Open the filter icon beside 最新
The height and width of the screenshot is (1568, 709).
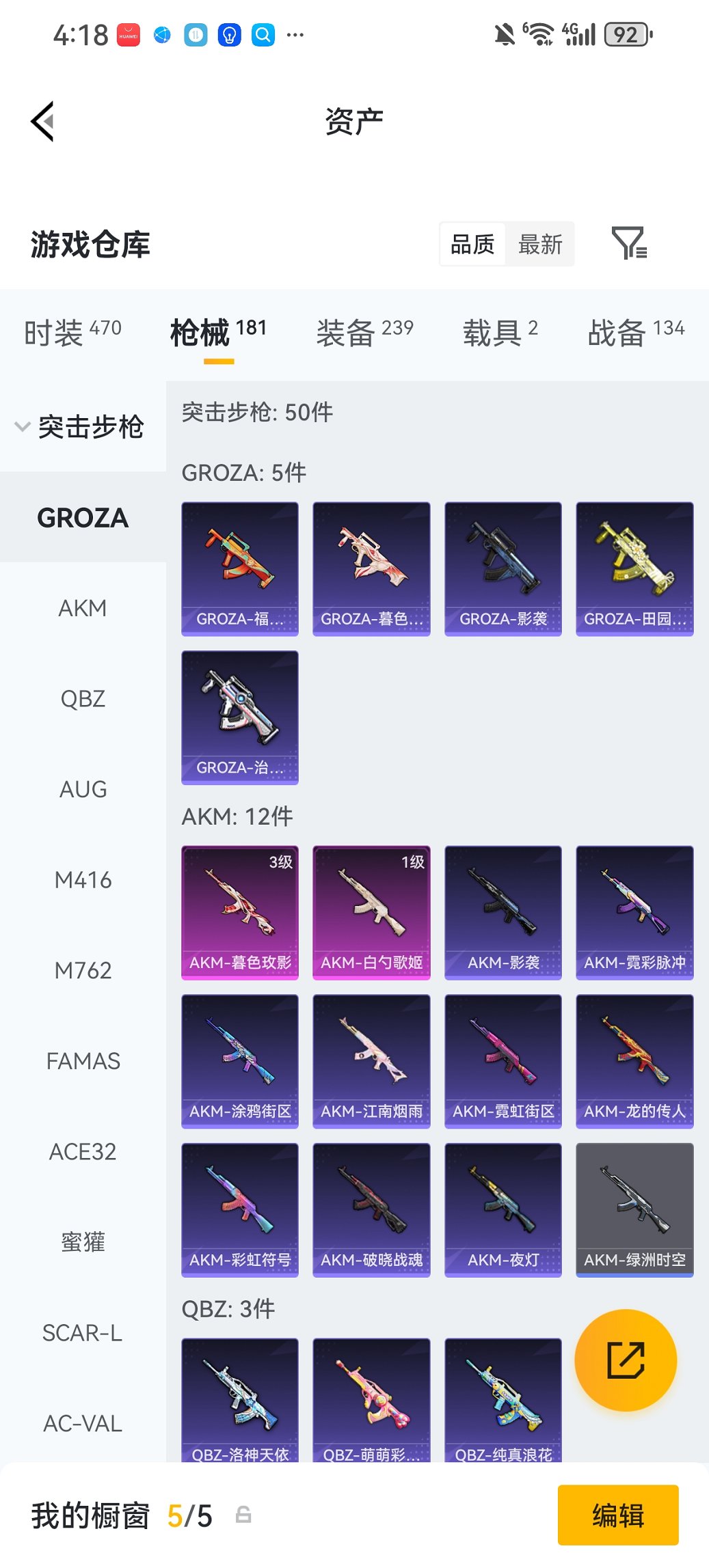pos(628,243)
